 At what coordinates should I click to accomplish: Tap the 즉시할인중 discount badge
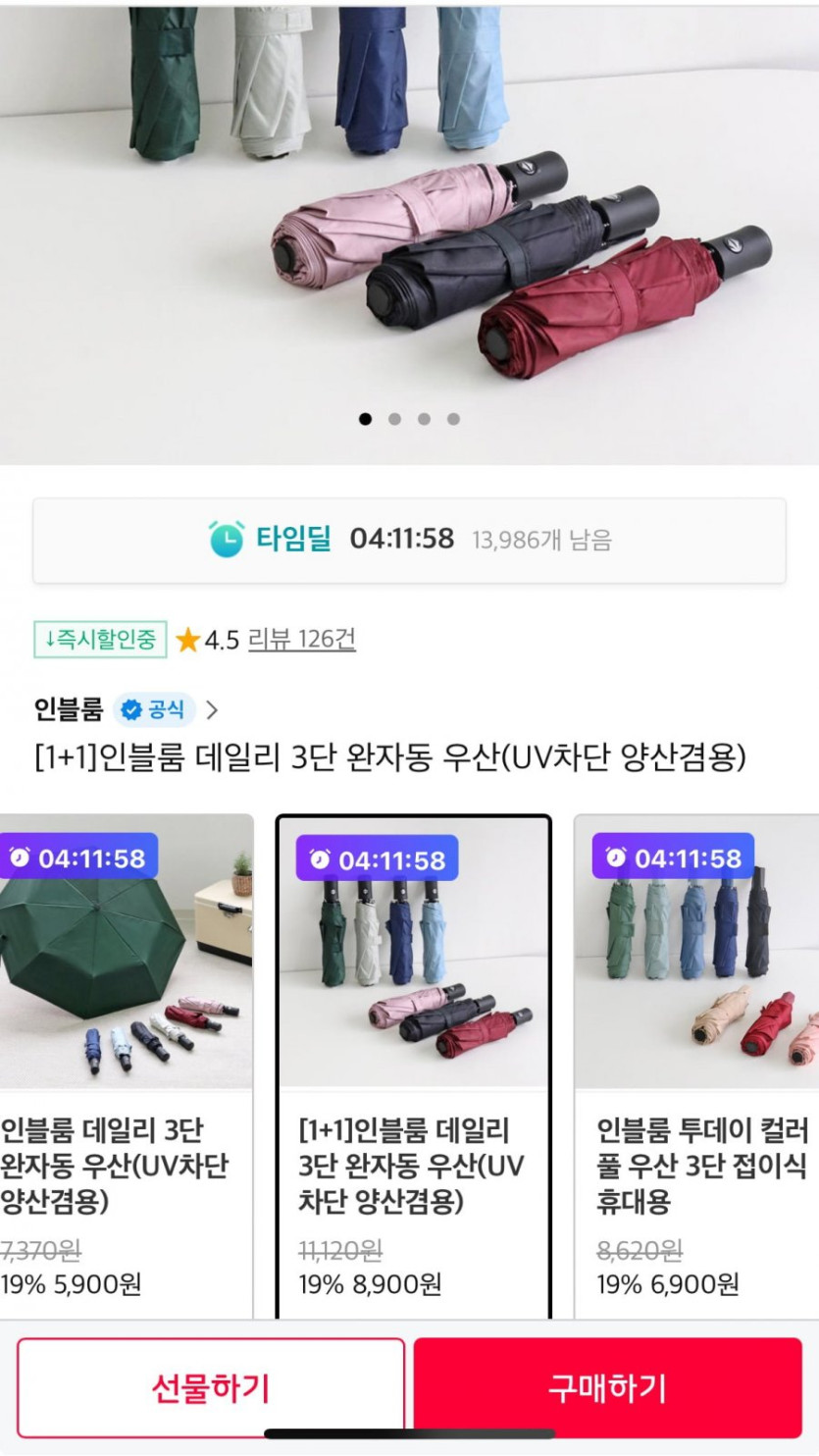[100, 640]
